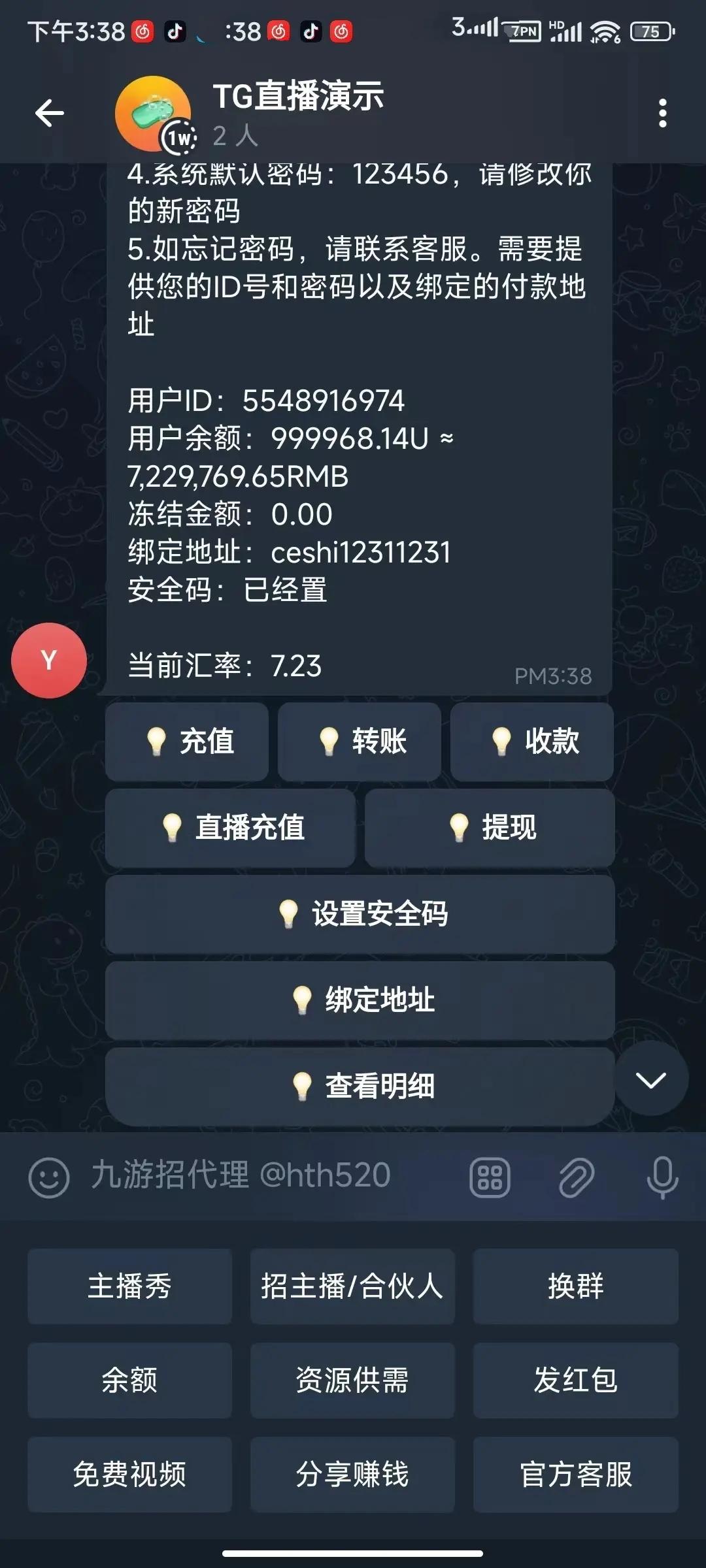Jump to latest message with down chevron
The image size is (706, 1568).
(650, 1079)
